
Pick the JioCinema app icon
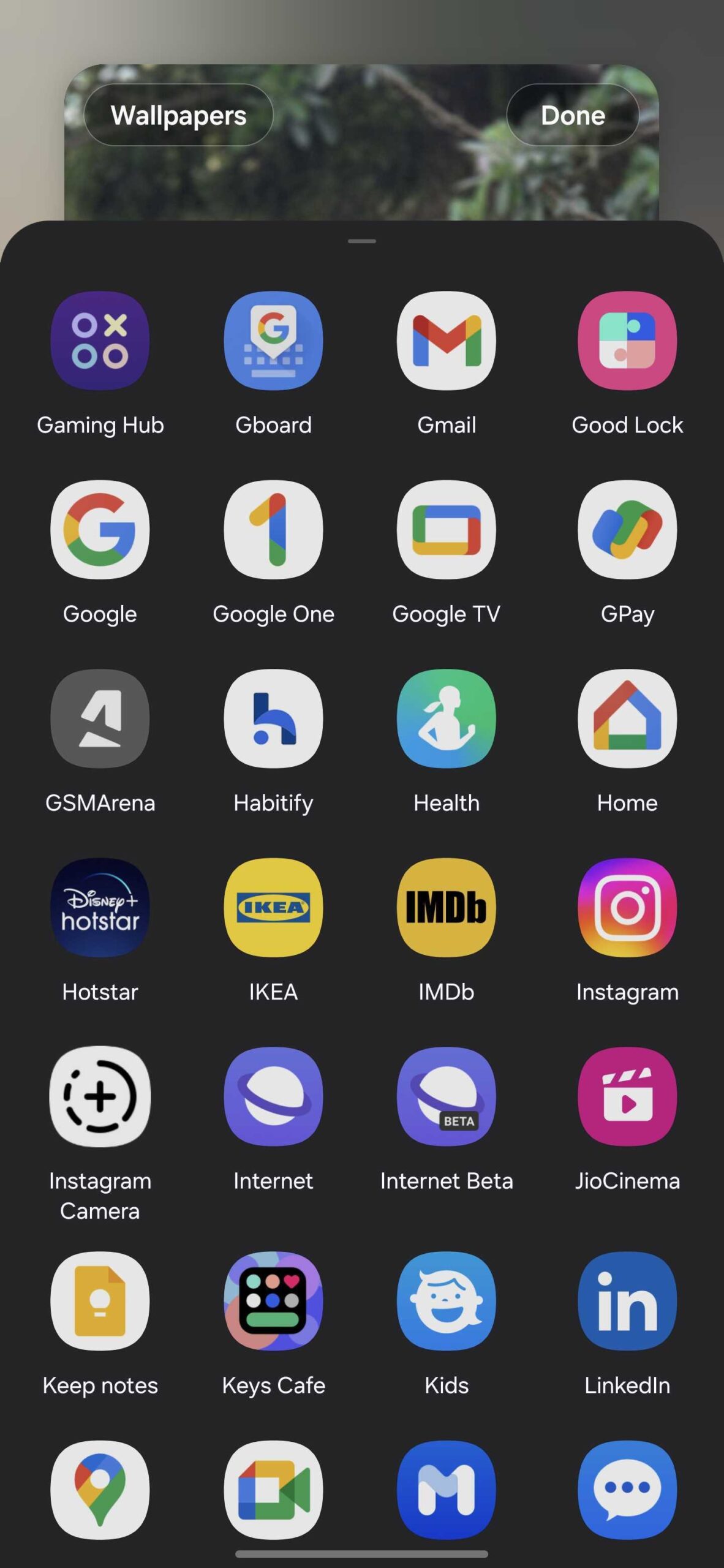click(627, 1096)
